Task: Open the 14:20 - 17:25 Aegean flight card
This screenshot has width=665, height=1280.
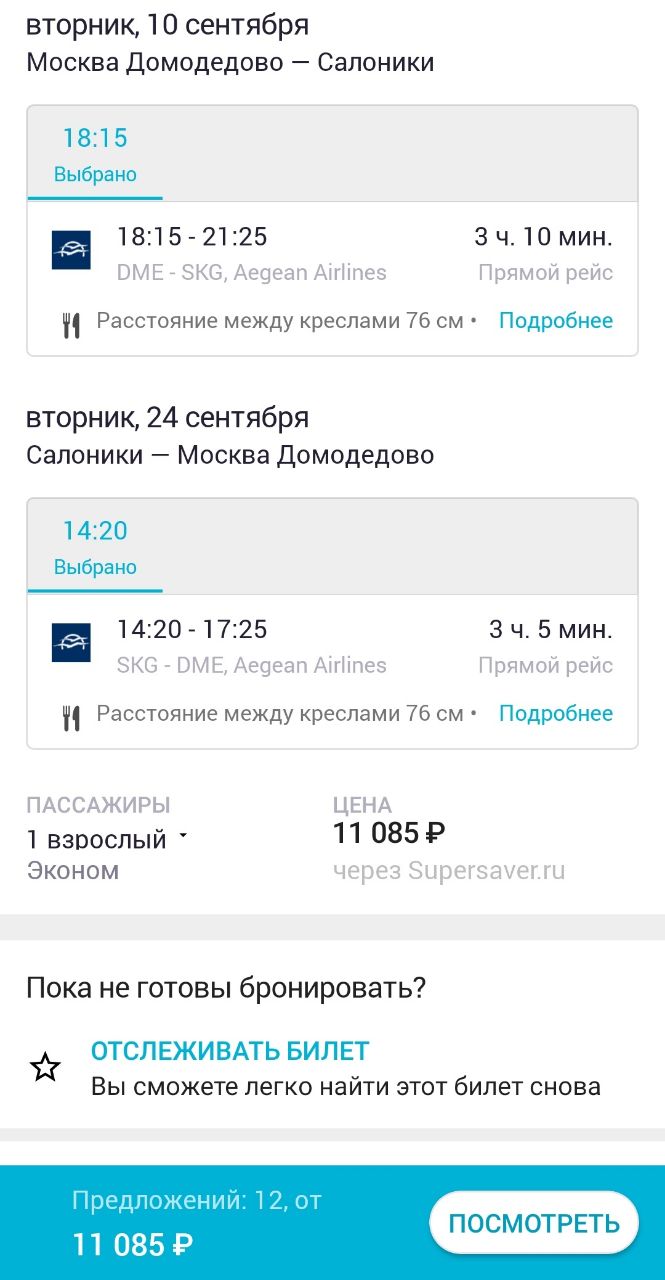Action: point(332,672)
